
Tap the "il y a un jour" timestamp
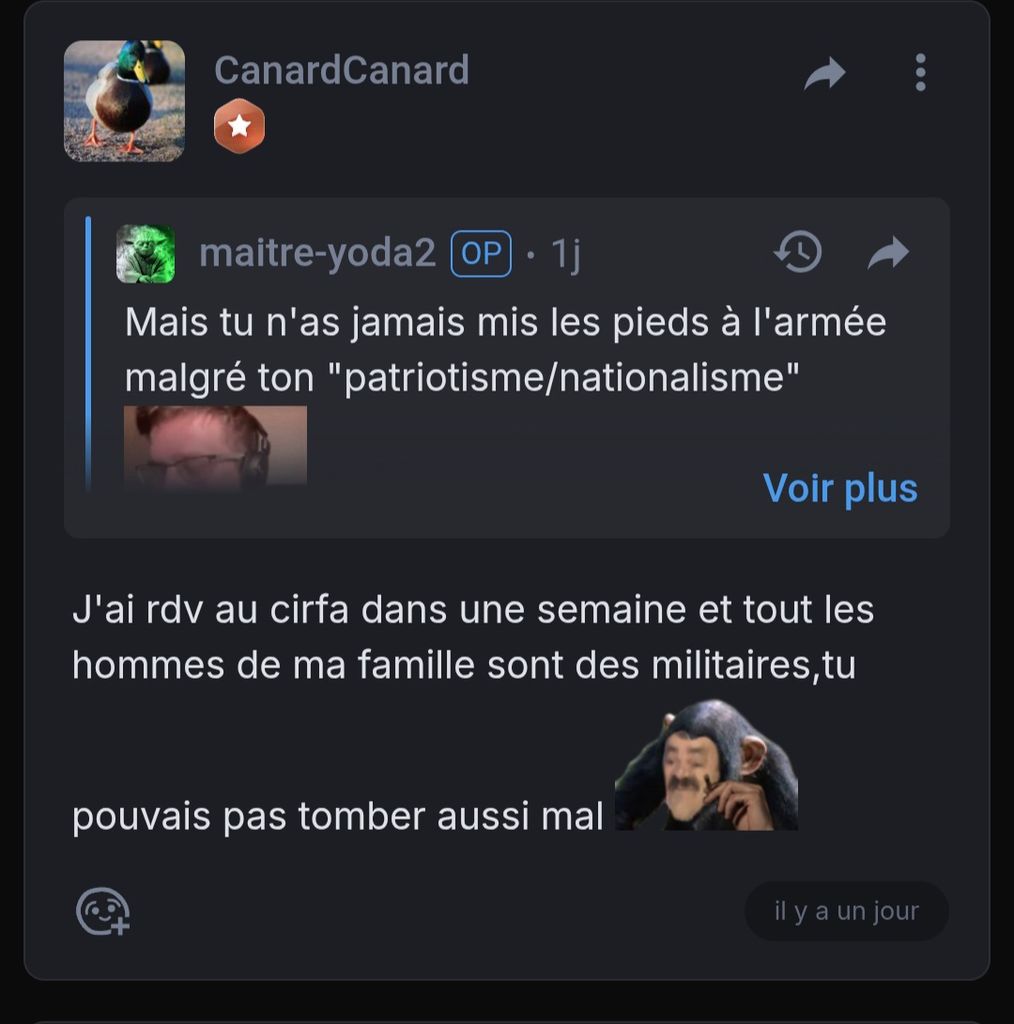point(846,911)
